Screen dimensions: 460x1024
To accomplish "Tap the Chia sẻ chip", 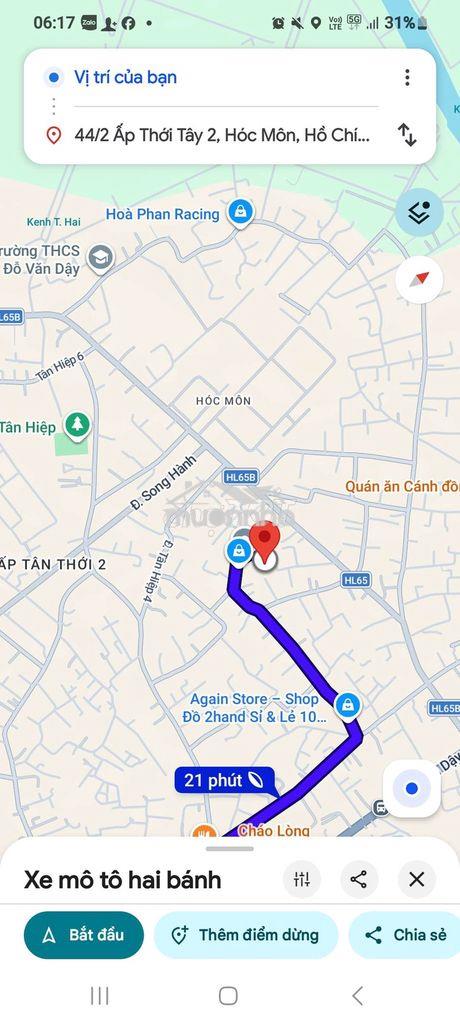I will point(405,935).
